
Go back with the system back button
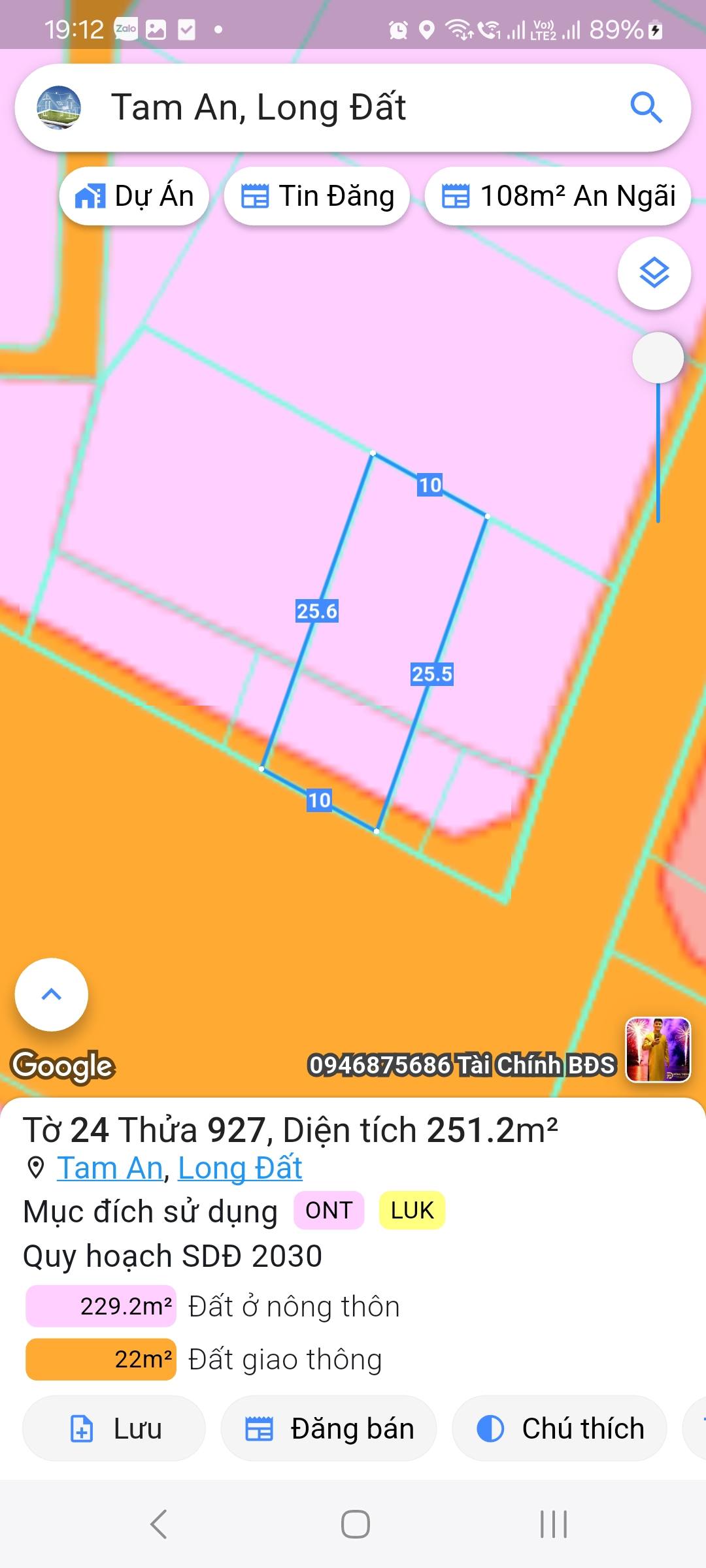click(x=158, y=1524)
